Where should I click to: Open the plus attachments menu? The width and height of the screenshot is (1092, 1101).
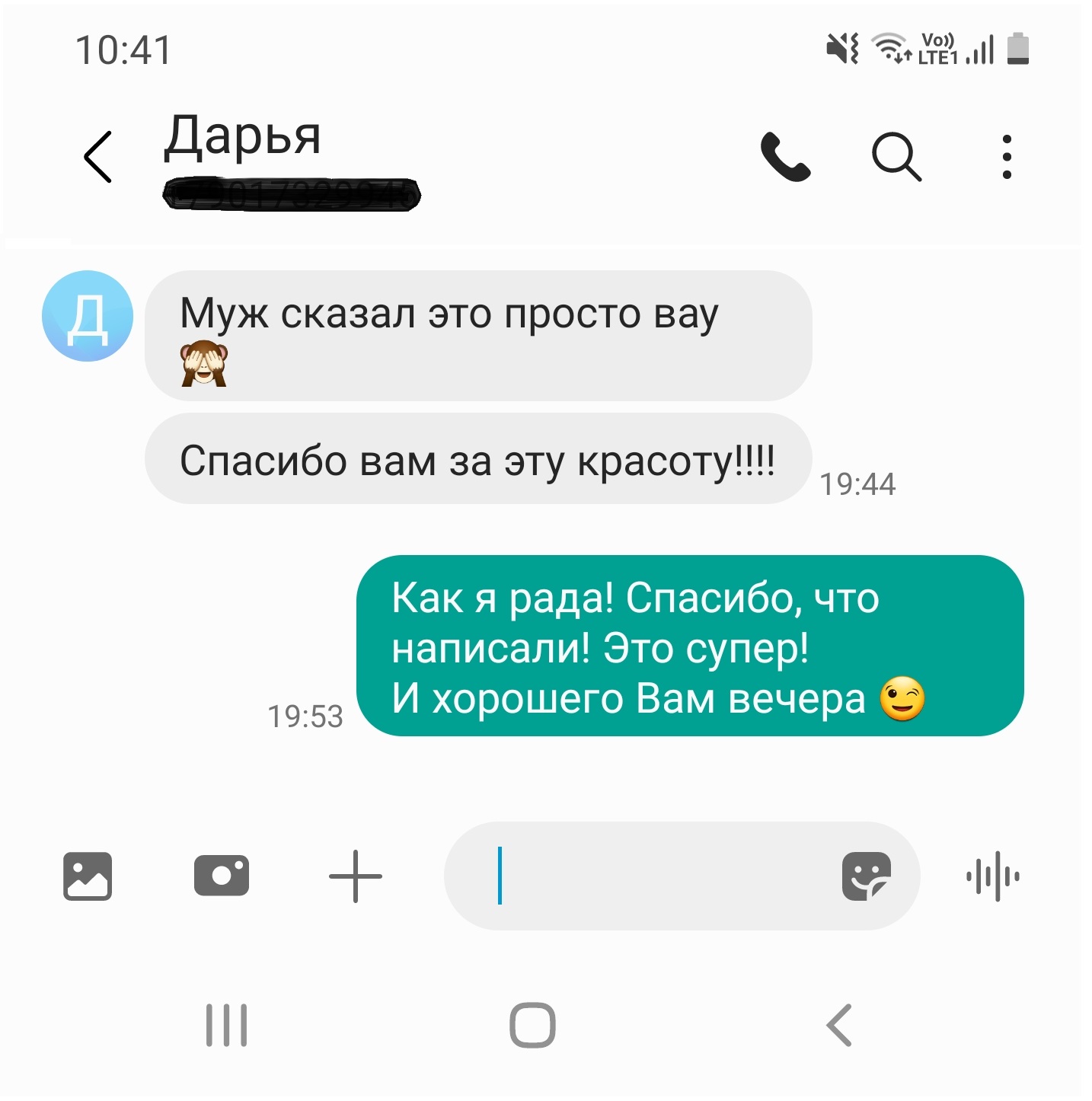tap(356, 876)
